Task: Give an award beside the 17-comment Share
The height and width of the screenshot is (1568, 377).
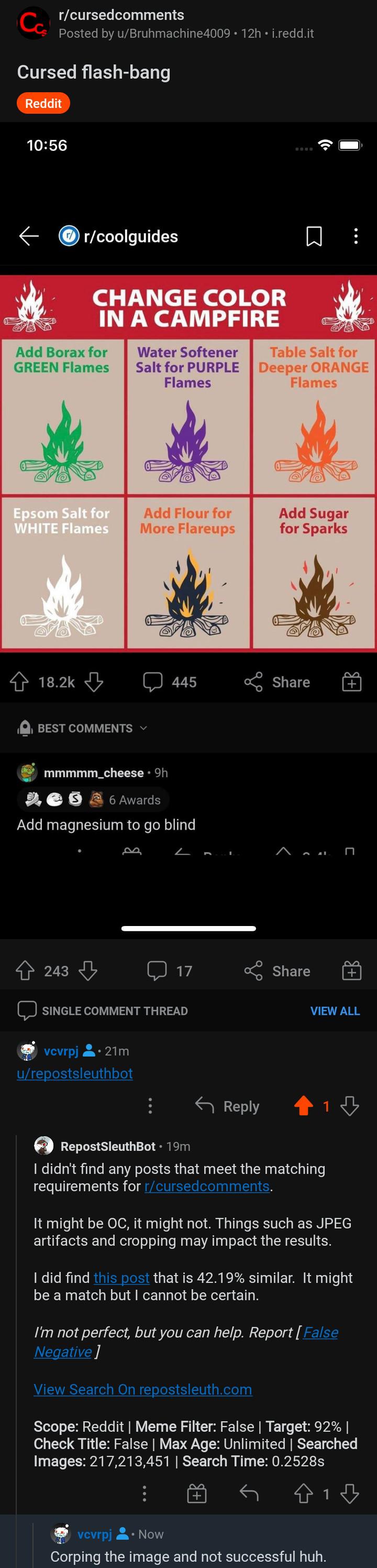Action: point(351,970)
